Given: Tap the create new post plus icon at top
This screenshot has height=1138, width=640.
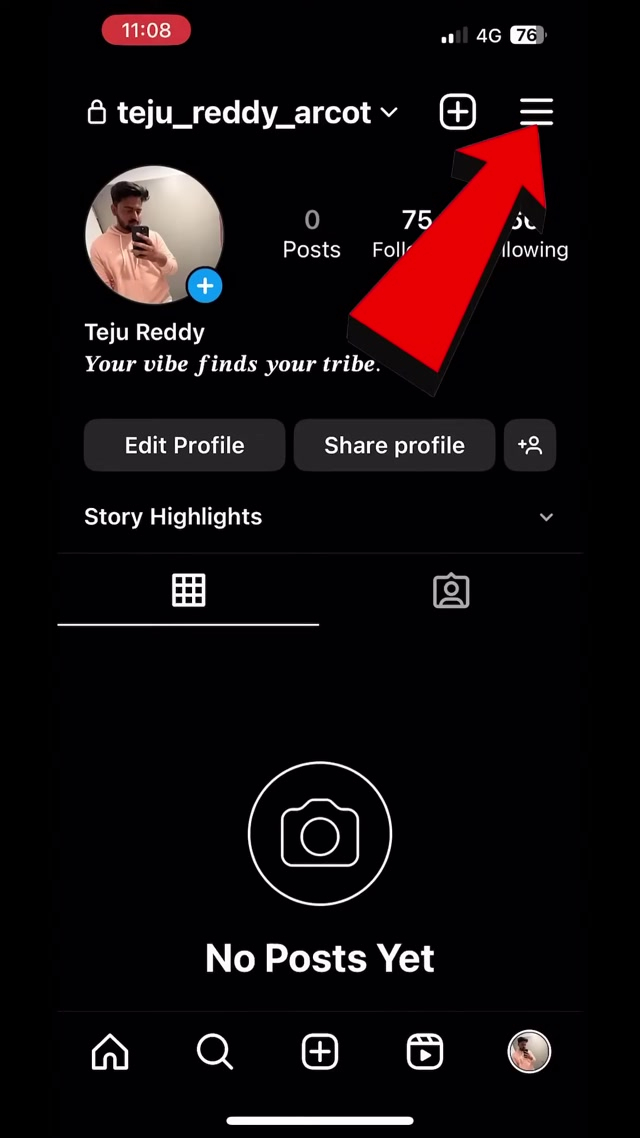Looking at the screenshot, I should (458, 112).
